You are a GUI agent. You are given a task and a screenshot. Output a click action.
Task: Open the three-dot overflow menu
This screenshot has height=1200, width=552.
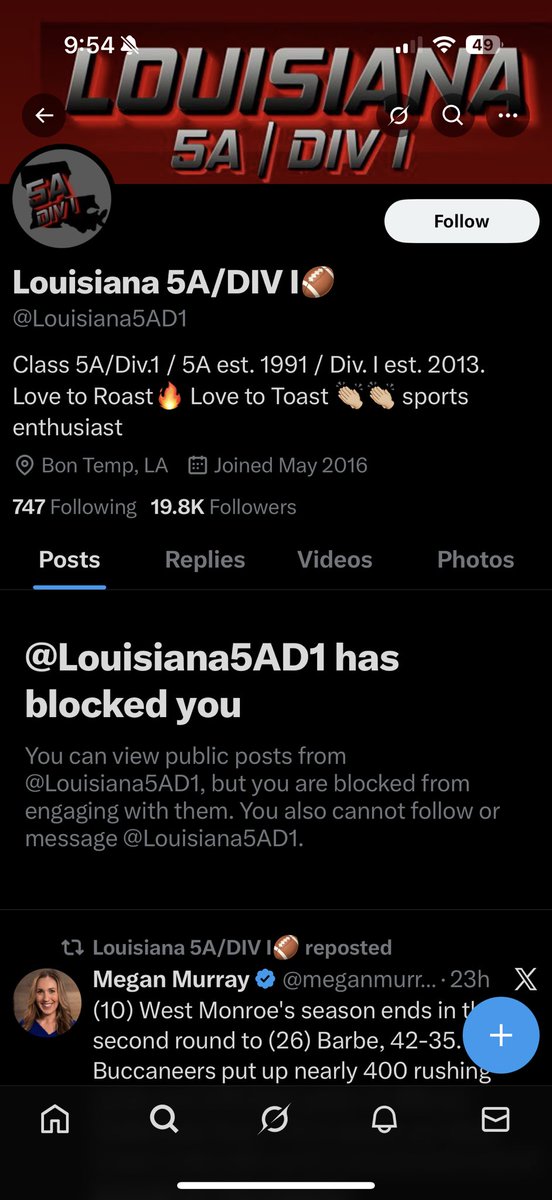pyautogui.click(x=508, y=116)
